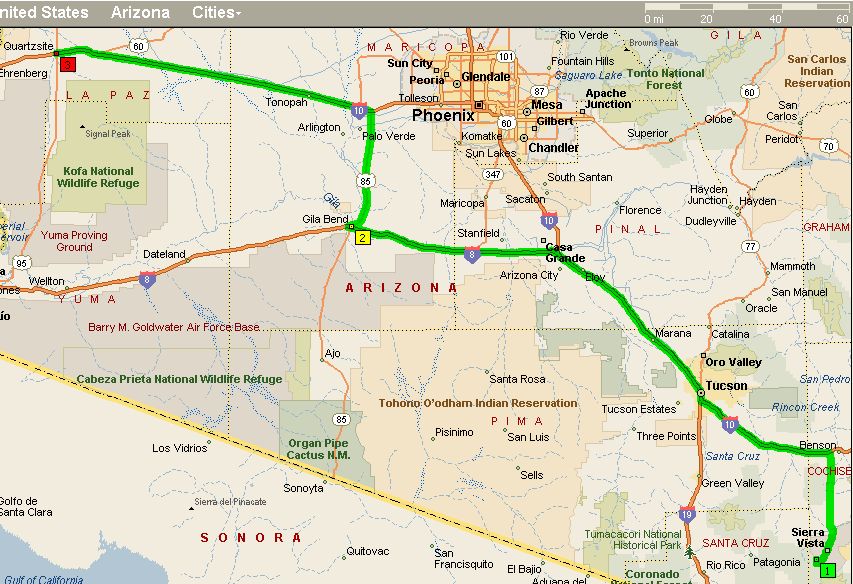Select the Arizona breadcrumb

(140, 13)
